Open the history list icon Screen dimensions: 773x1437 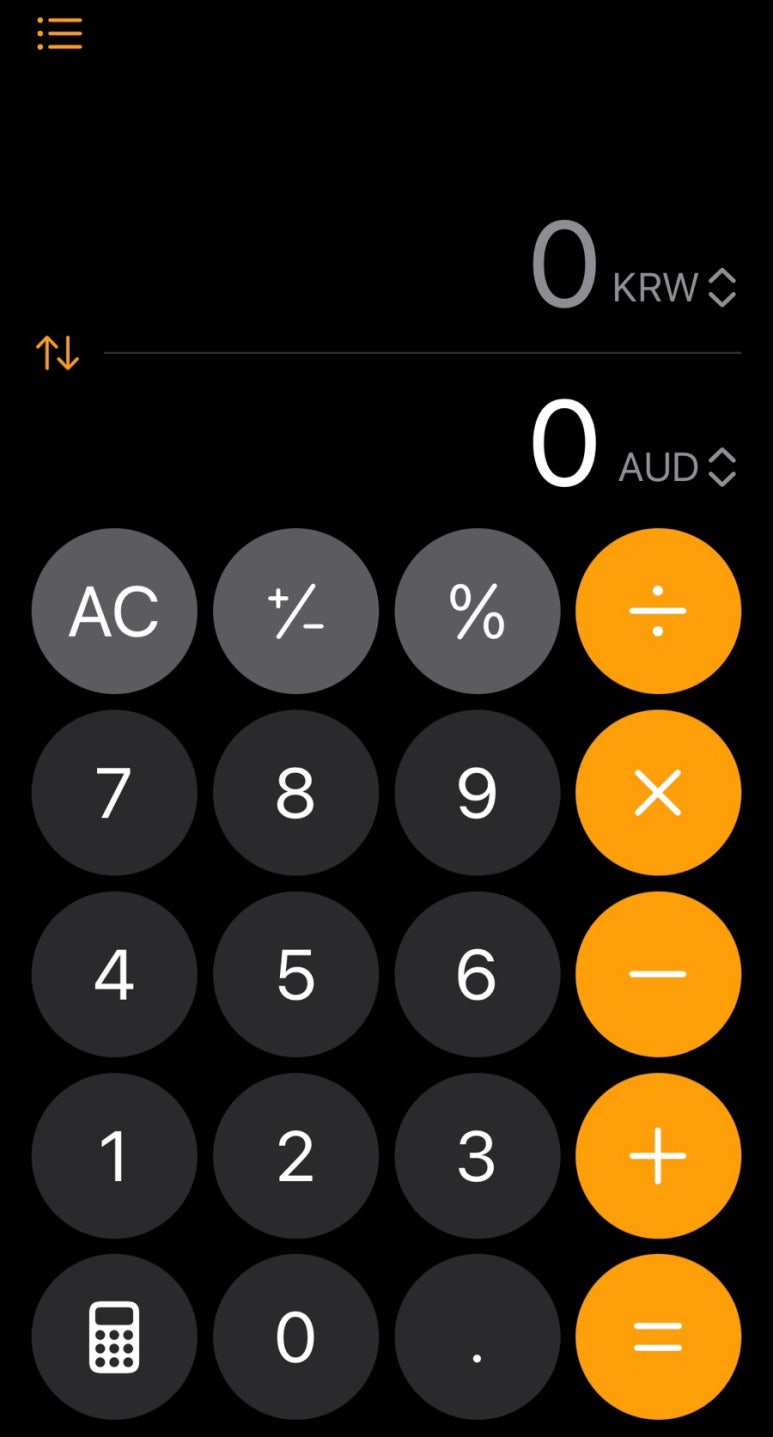59,34
